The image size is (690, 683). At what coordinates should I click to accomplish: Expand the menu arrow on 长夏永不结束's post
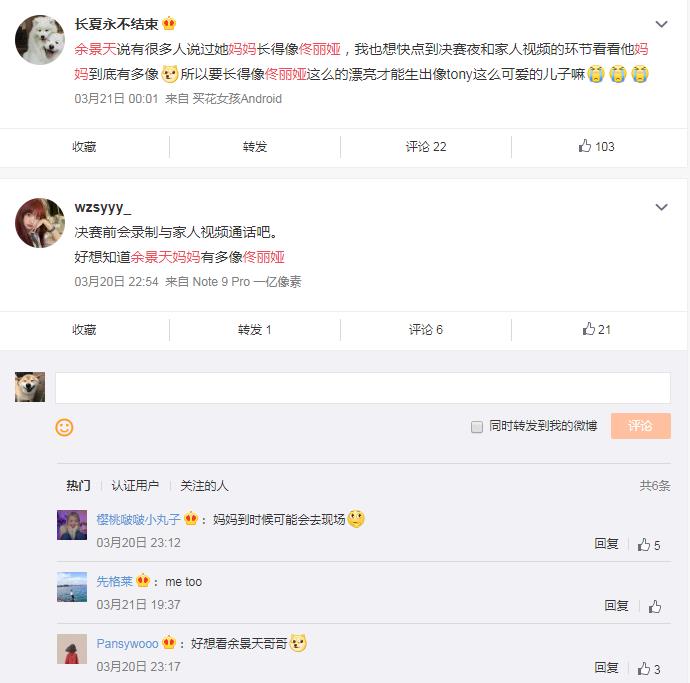click(661, 24)
